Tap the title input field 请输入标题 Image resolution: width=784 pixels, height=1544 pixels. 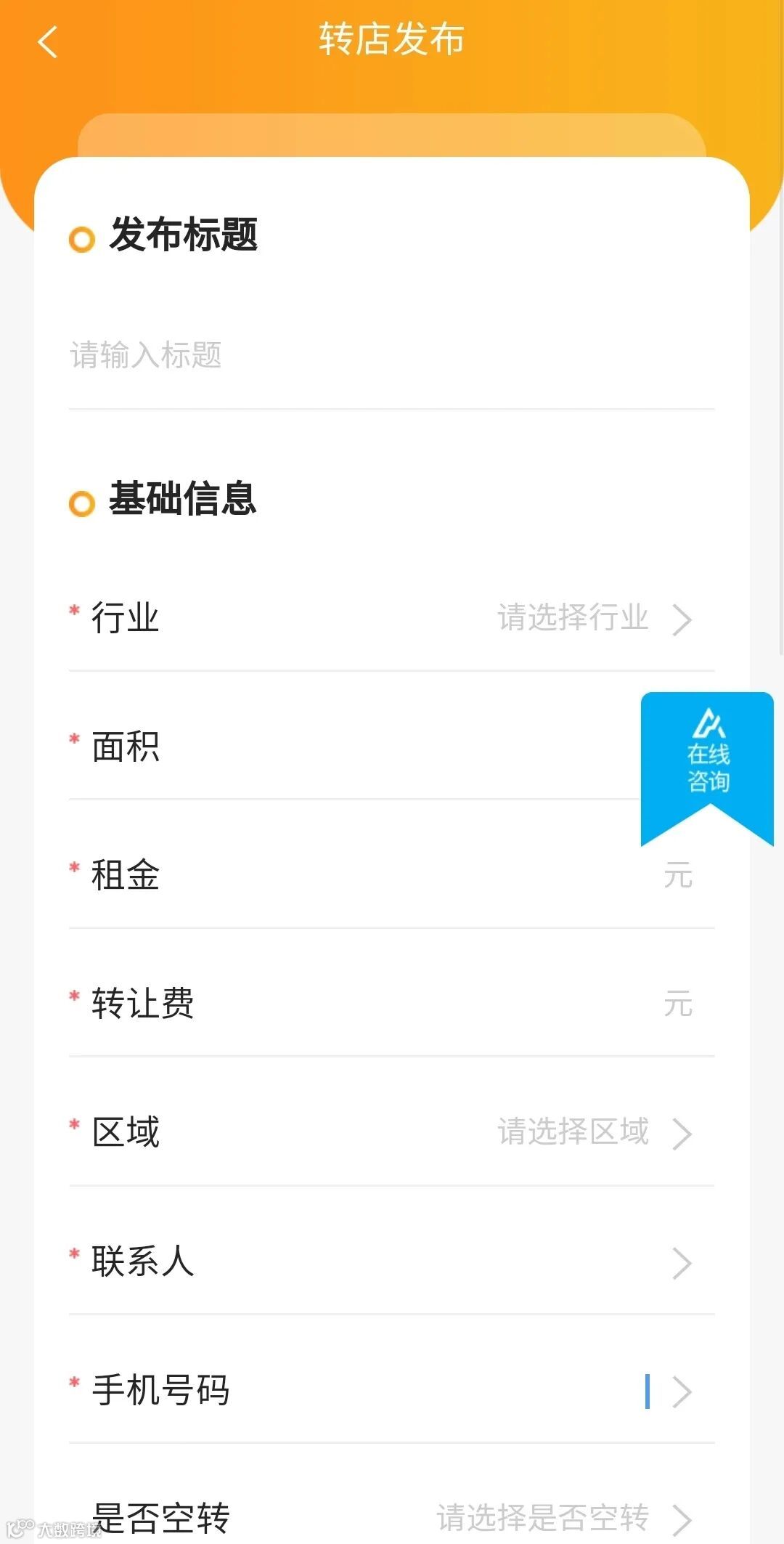click(x=391, y=356)
